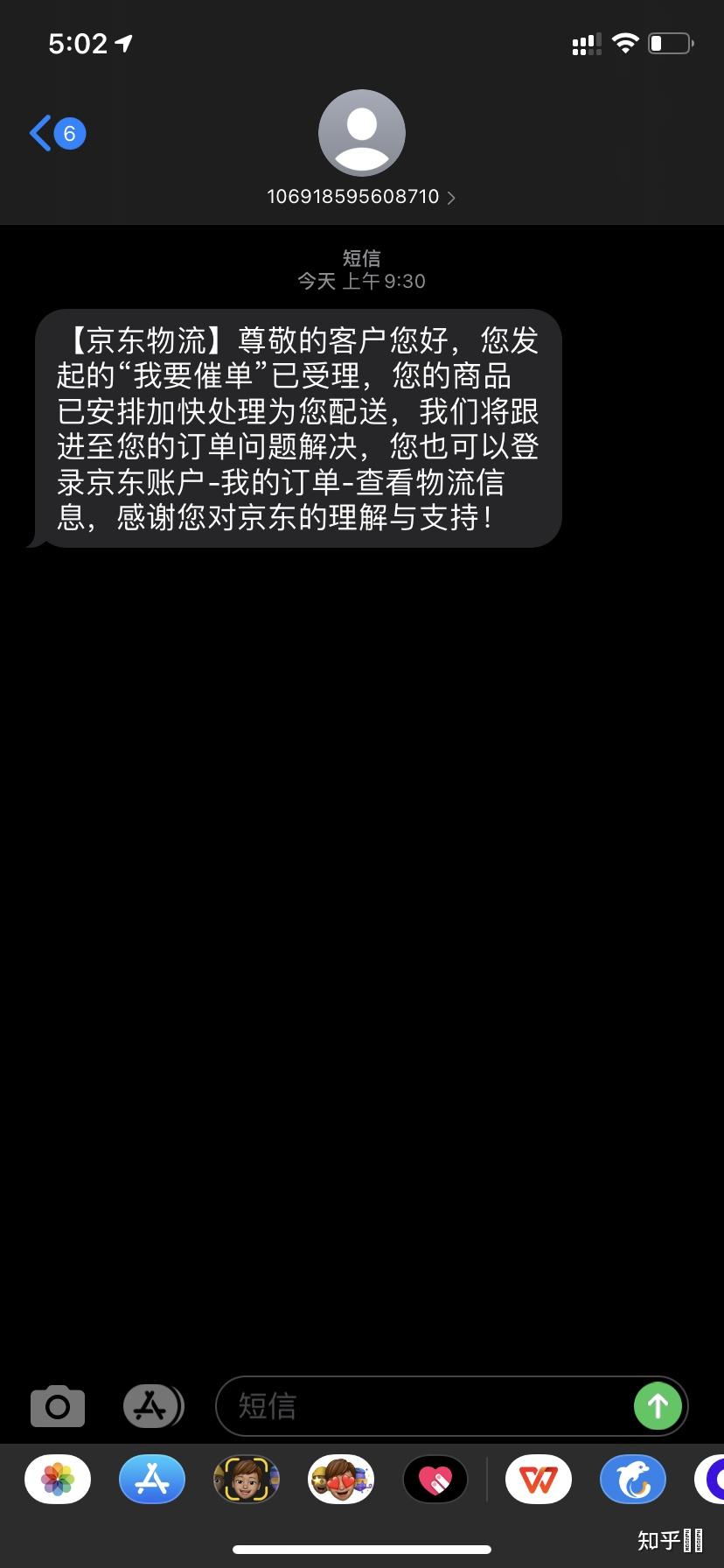The width and height of the screenshot is (724, 1568).
Task: Open the WPS app in the drawer
Action: click(539, 1480)
